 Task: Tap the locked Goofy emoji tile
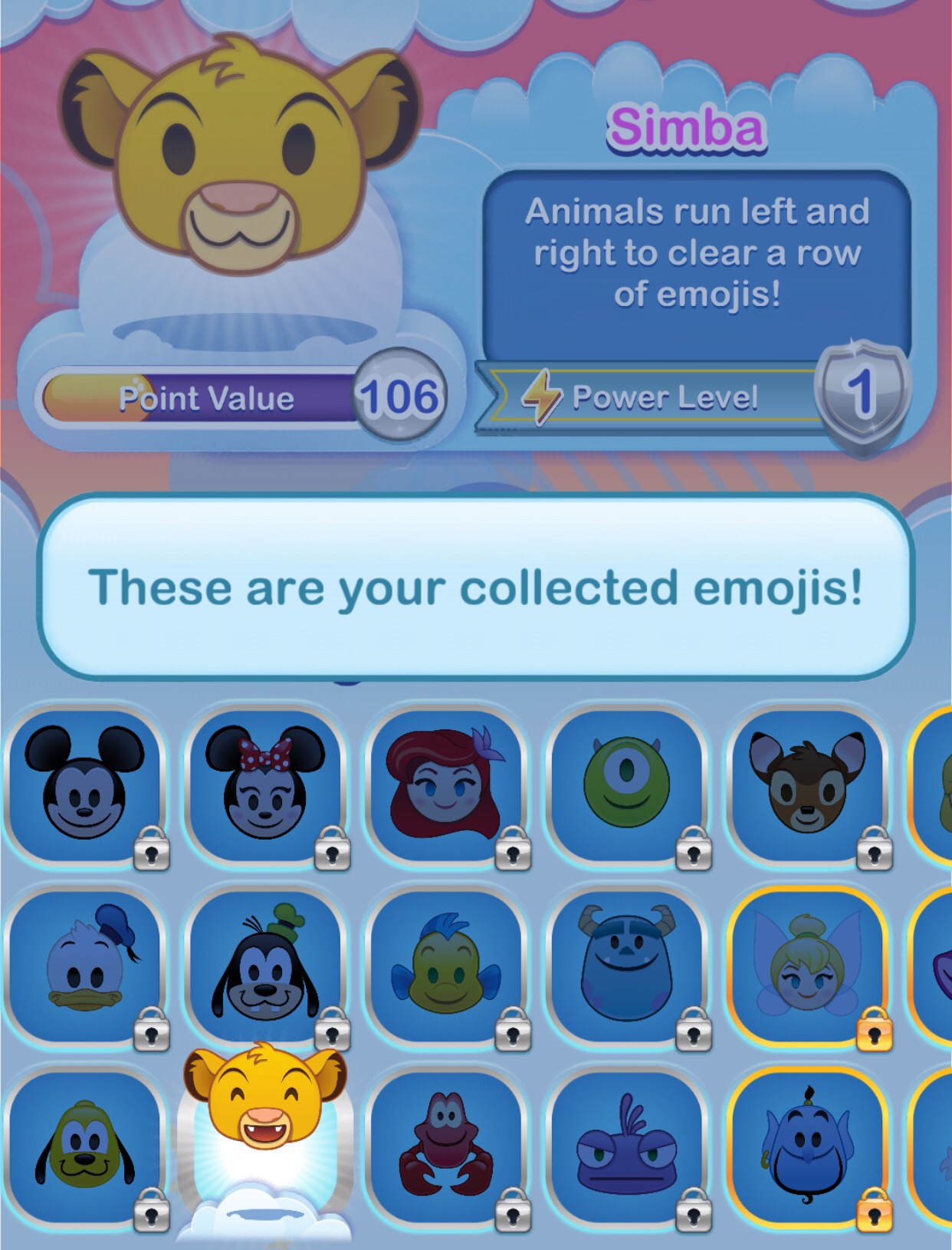(x=265, y=966)
